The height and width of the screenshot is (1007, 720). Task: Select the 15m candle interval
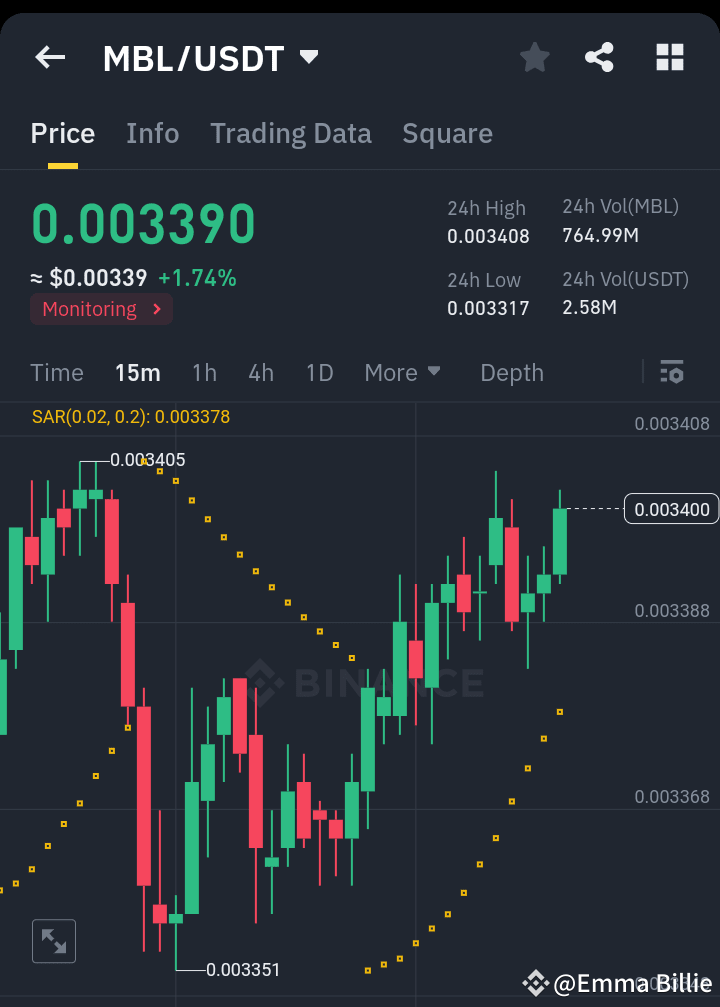pyautogui.click(x=137, y=372)
